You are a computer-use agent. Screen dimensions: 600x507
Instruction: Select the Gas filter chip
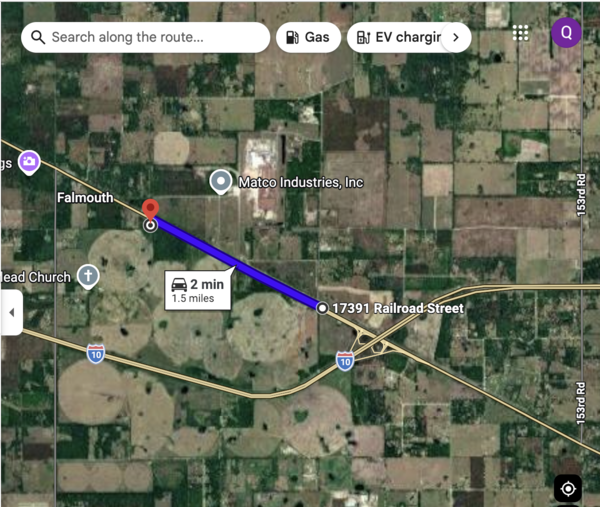point(307,37)
